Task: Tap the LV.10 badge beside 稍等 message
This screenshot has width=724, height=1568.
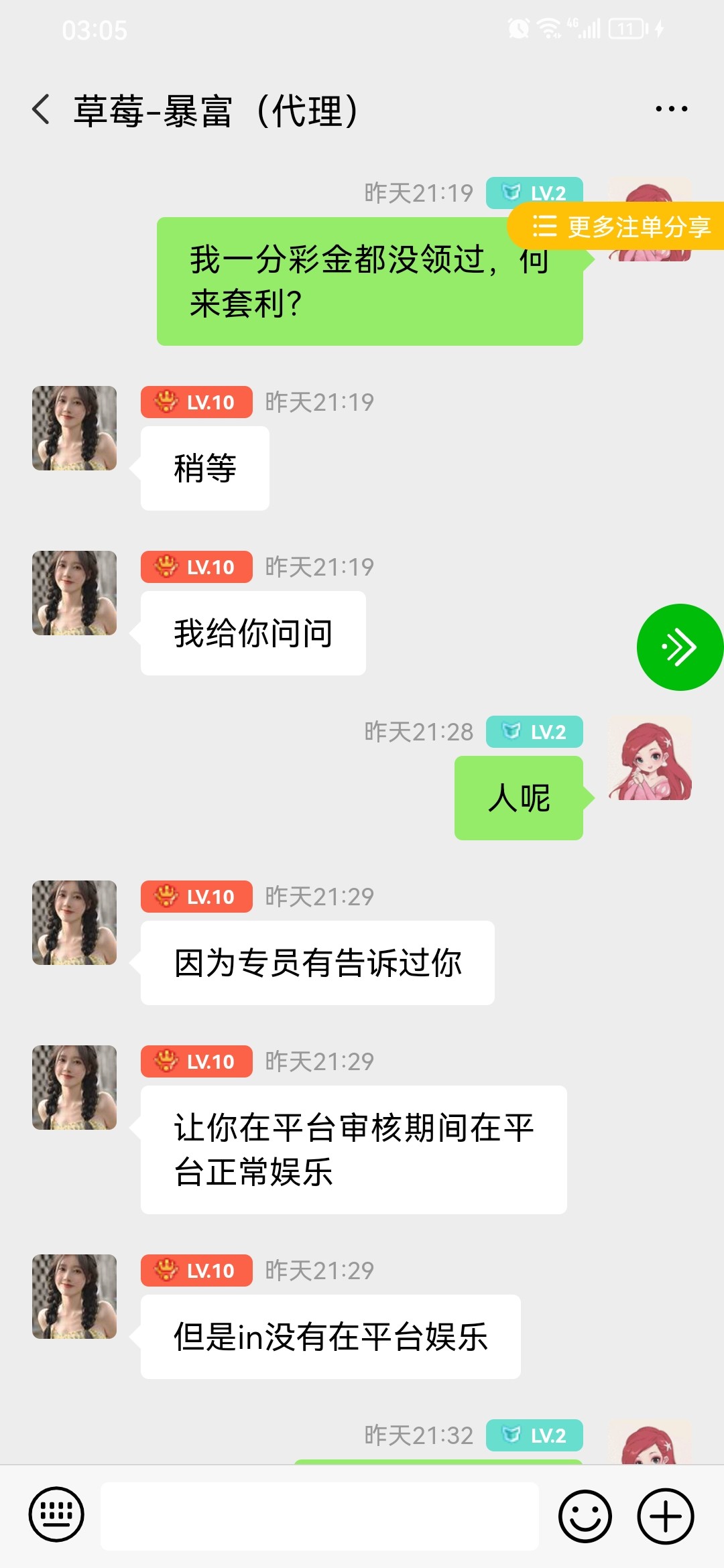Action: pos(196,401)
